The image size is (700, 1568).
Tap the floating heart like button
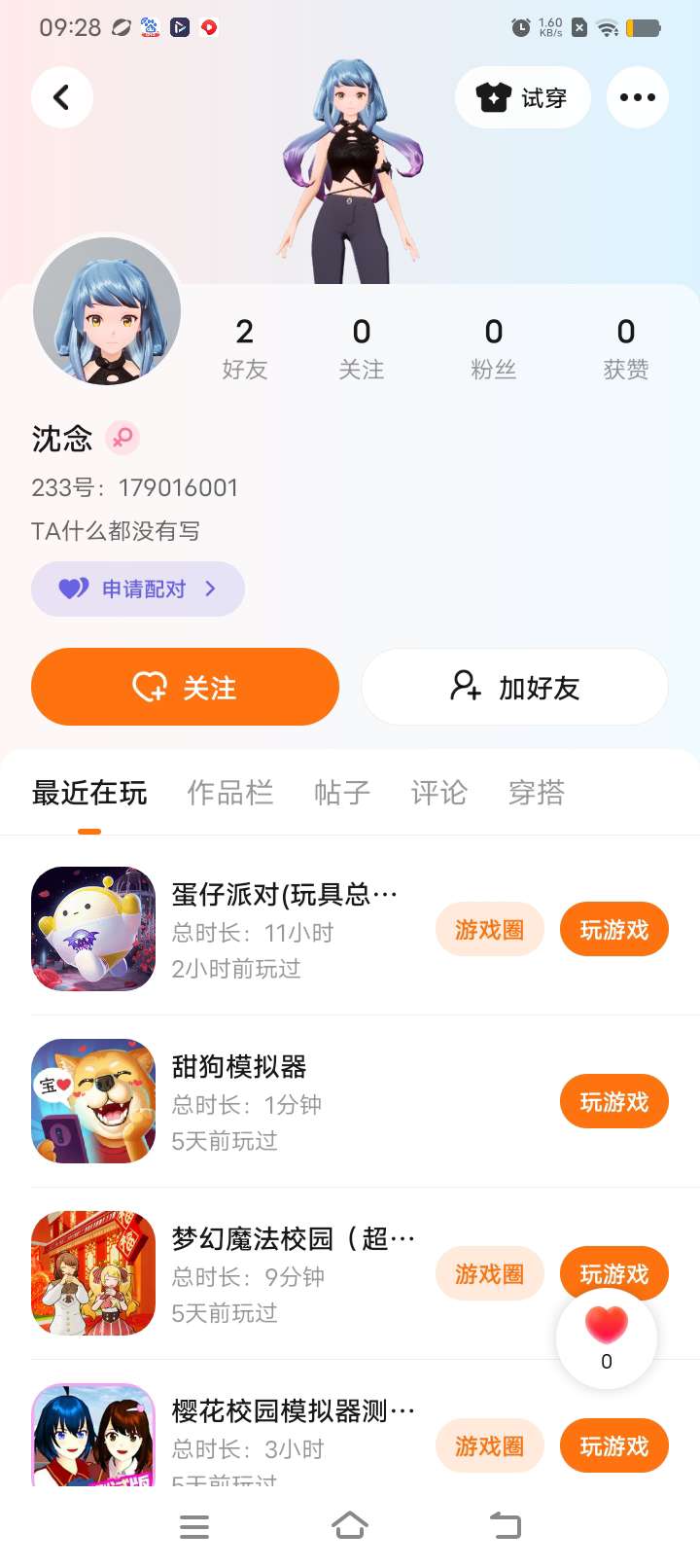606,1336
